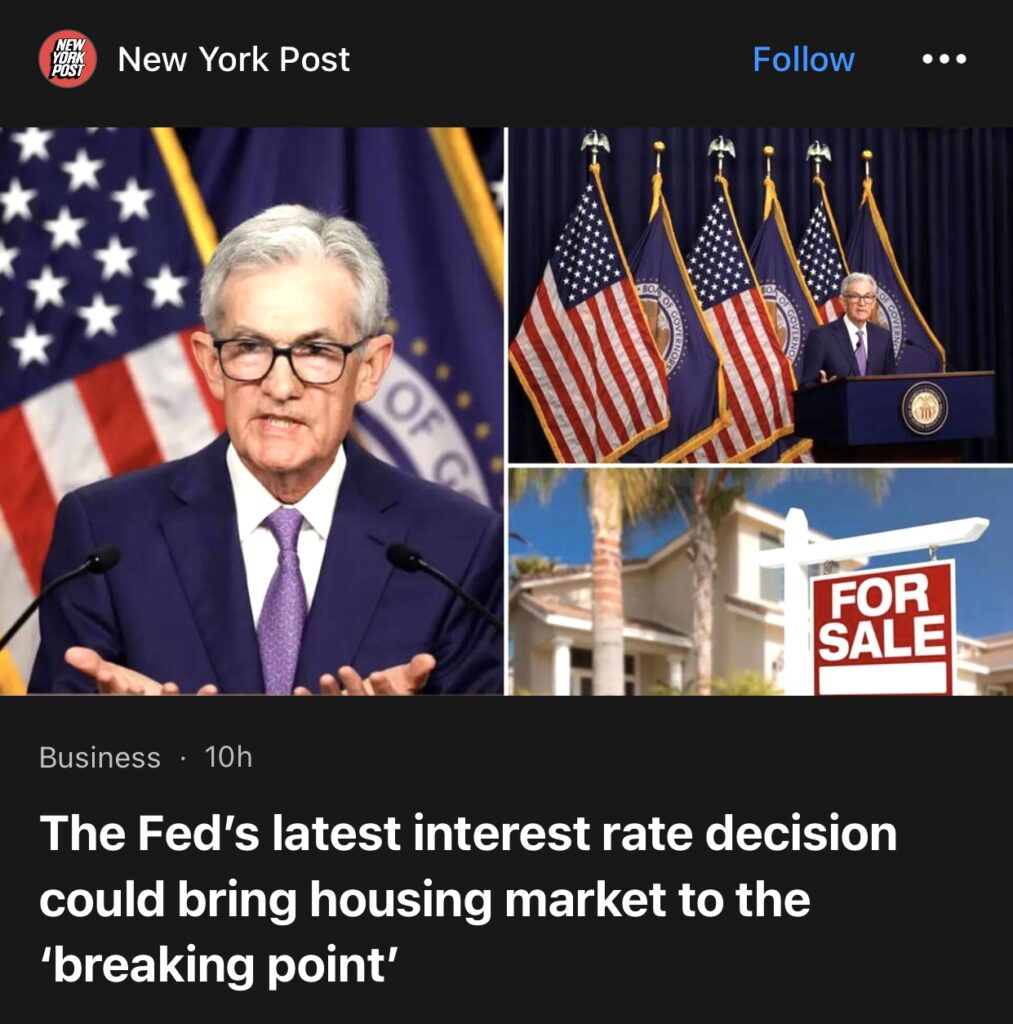Open the New York Post publisher page
This screenshot has height=1024, width=1013.
coord(233,59)
